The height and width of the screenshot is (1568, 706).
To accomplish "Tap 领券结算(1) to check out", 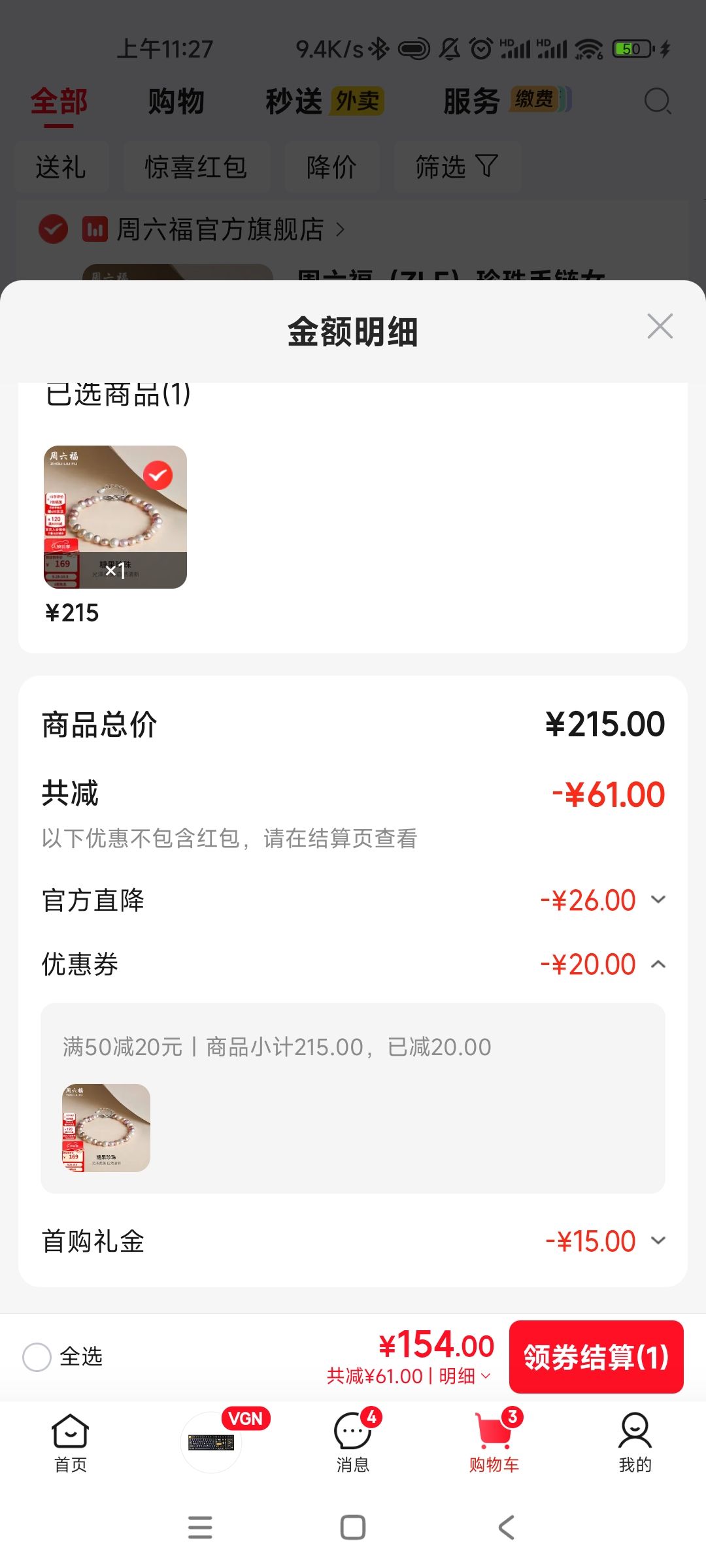I will [x=596, y=1357].
